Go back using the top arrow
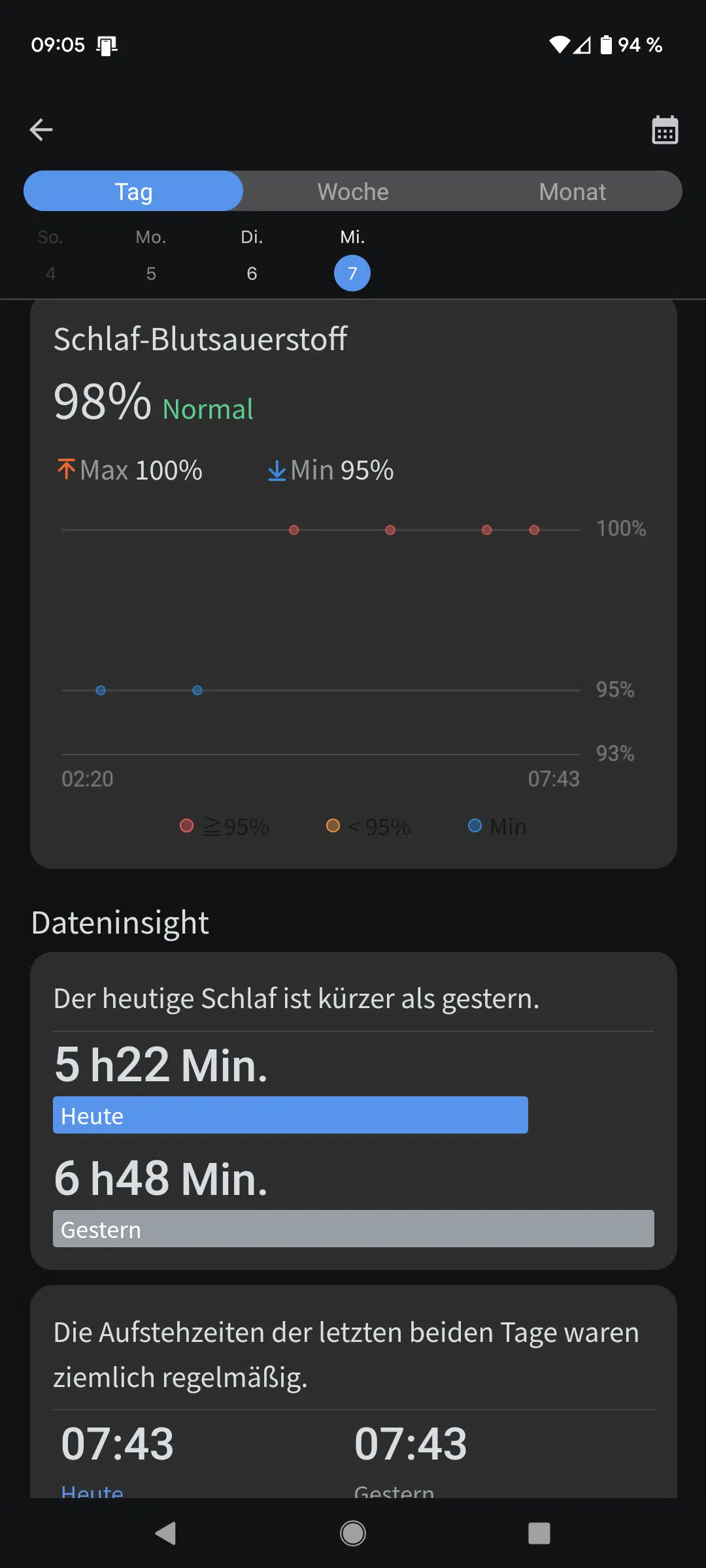This screenshot has height=1568, width=706. pyautogui.click(x=41, y=129)
